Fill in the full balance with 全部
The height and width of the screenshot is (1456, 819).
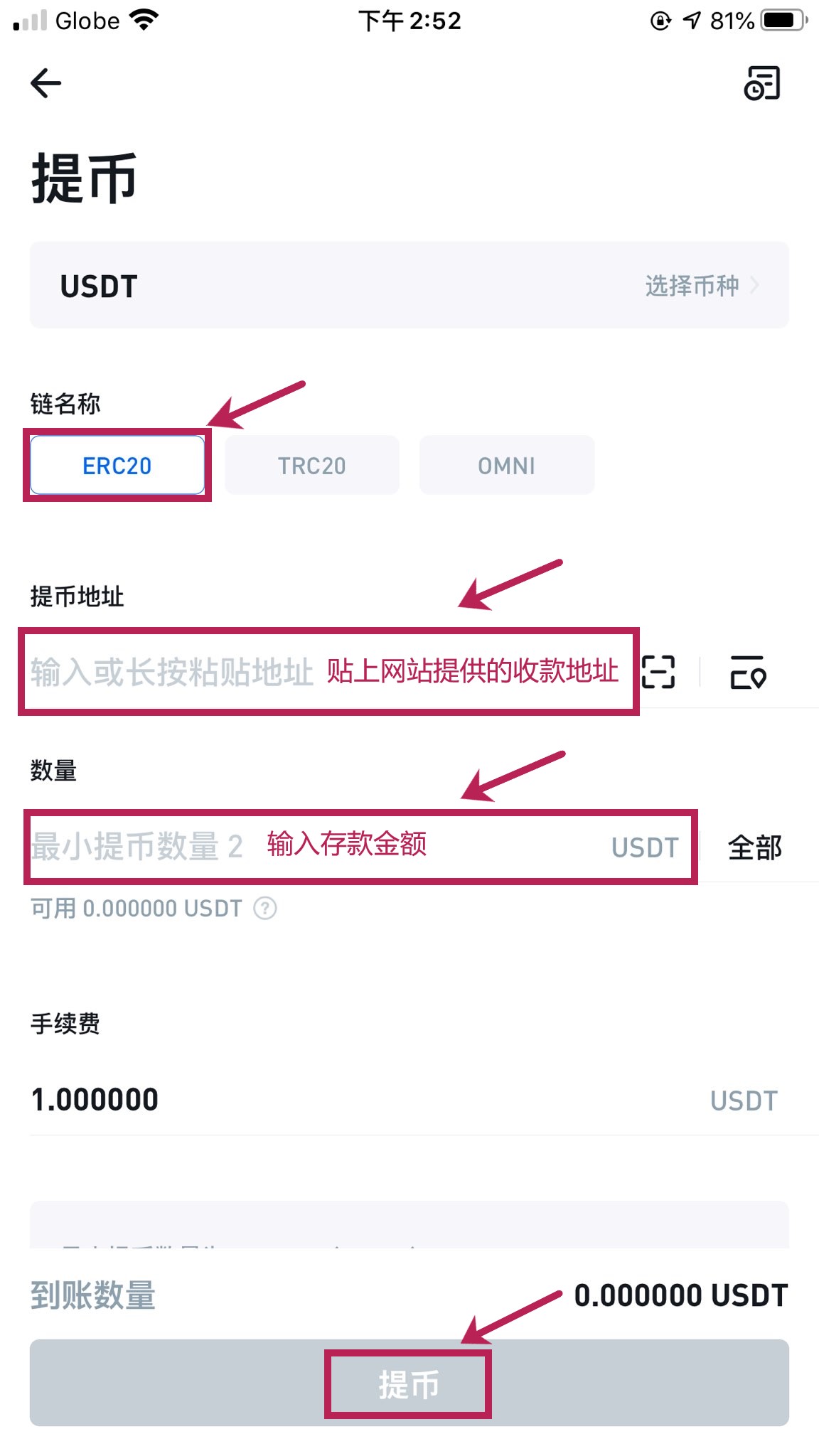coord(755,847)
